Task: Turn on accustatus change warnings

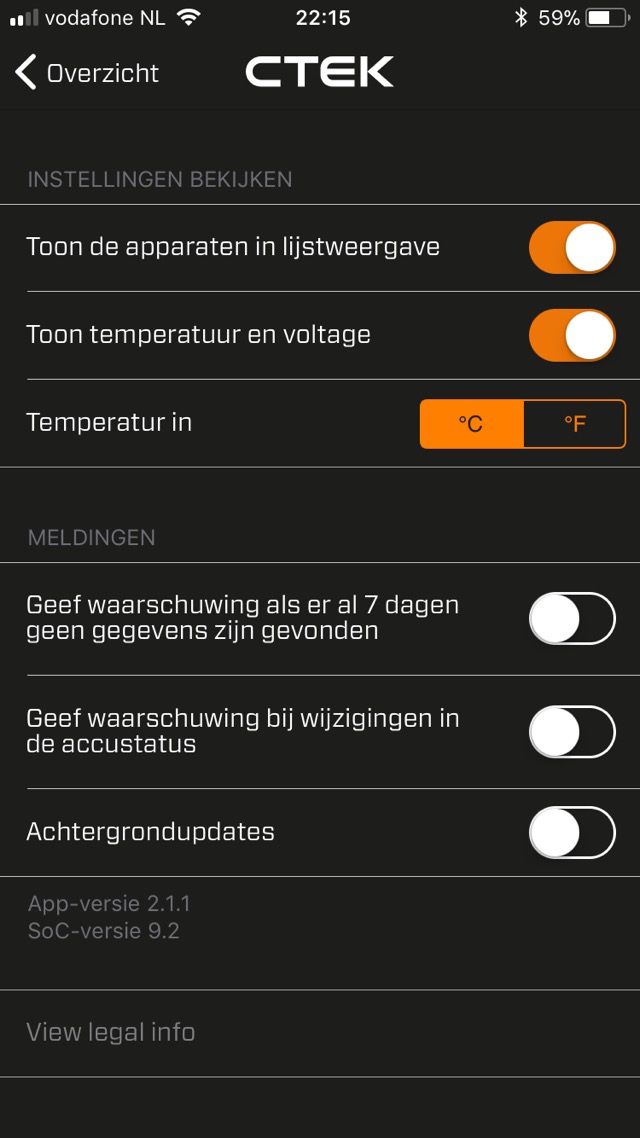Action: (571, 732)
